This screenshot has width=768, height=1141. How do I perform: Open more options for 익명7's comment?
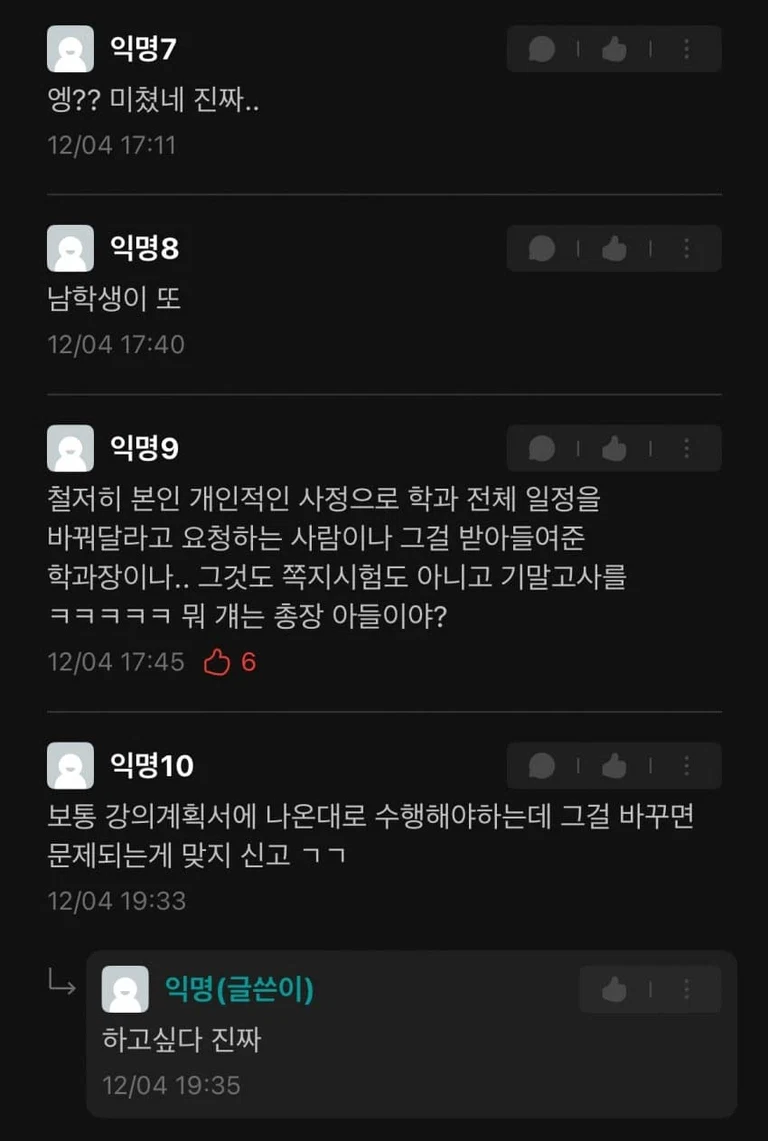pos(686,49)
